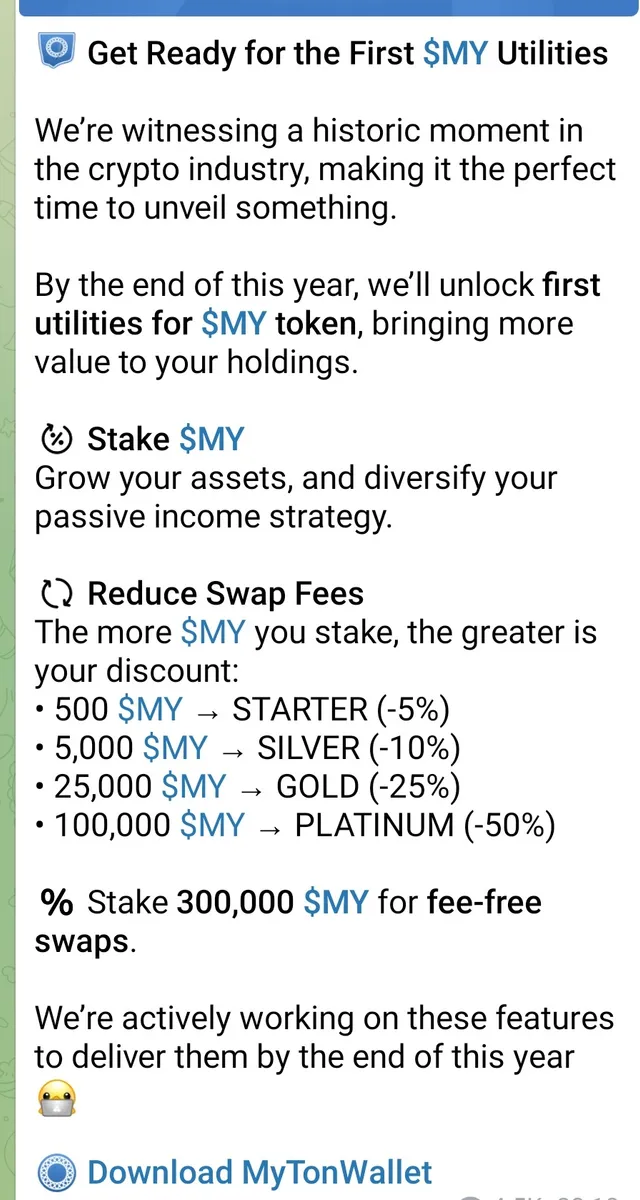The height and width of the screenshot is (1200, 640).
Task: Tap the $MY cashtag in the post heading
Action: click(x=455, y=52)
